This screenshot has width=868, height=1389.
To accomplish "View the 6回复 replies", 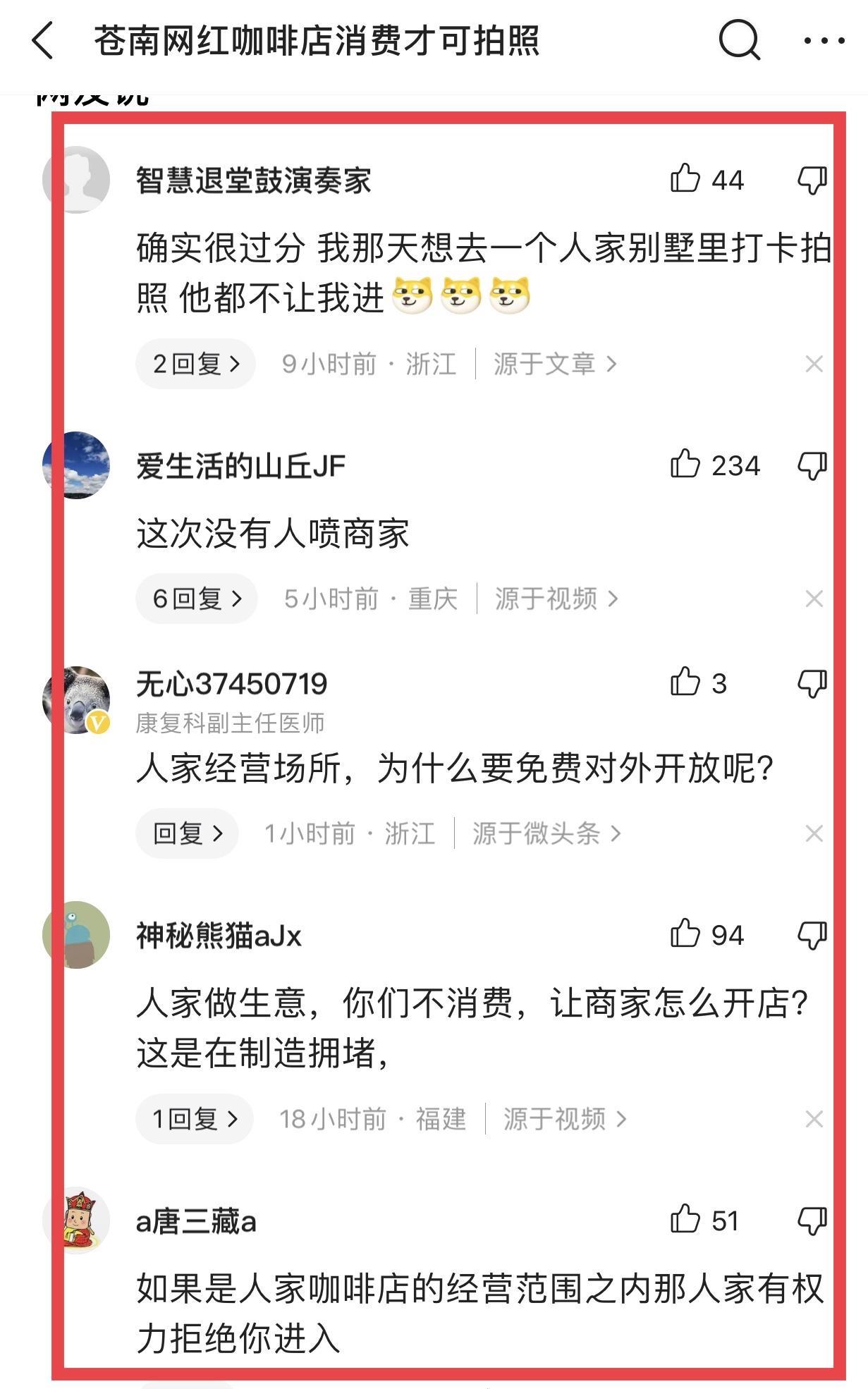I will tap(197, 599).
